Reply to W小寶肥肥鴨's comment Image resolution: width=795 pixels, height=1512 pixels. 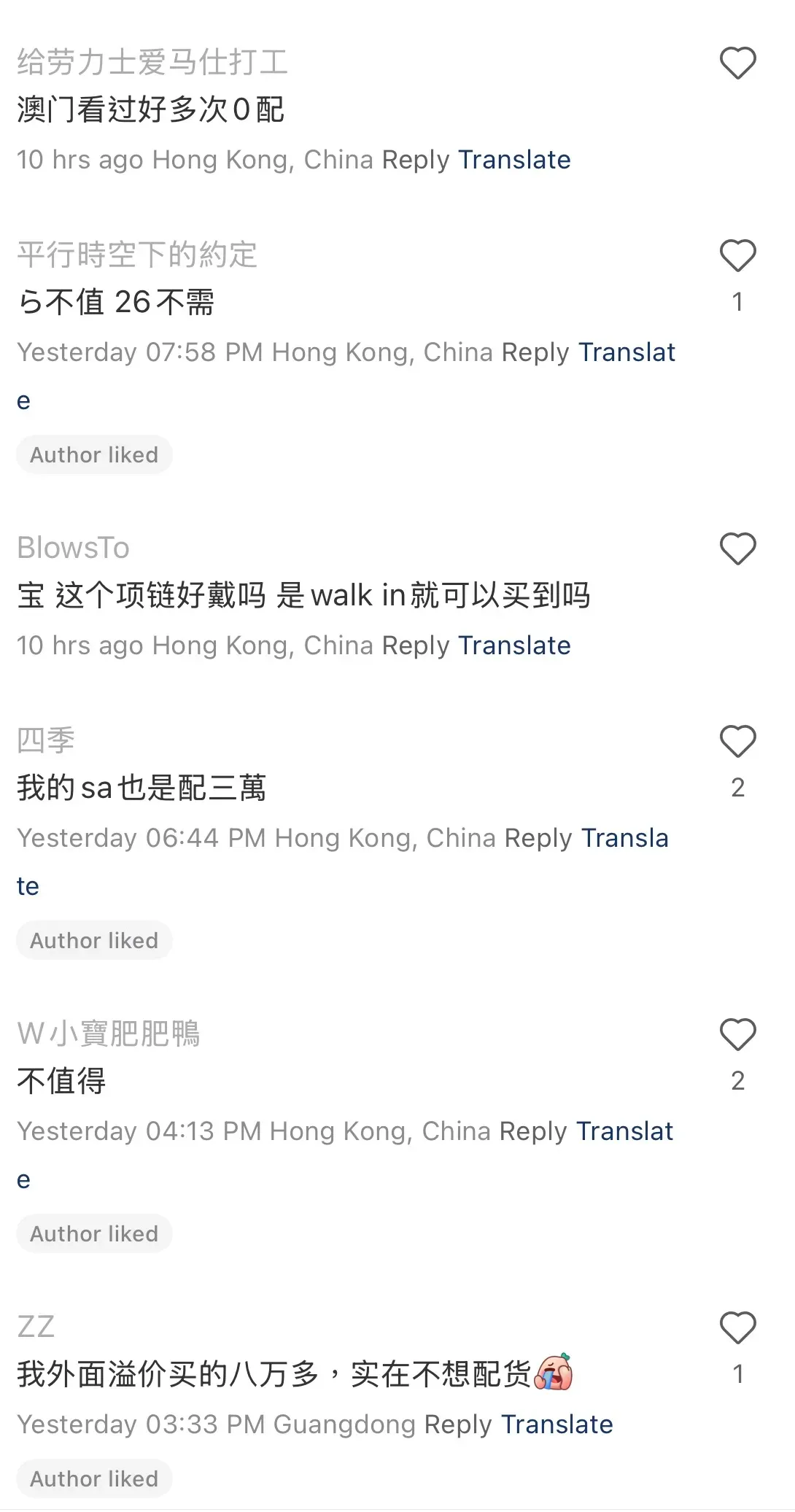point(533,1131)
